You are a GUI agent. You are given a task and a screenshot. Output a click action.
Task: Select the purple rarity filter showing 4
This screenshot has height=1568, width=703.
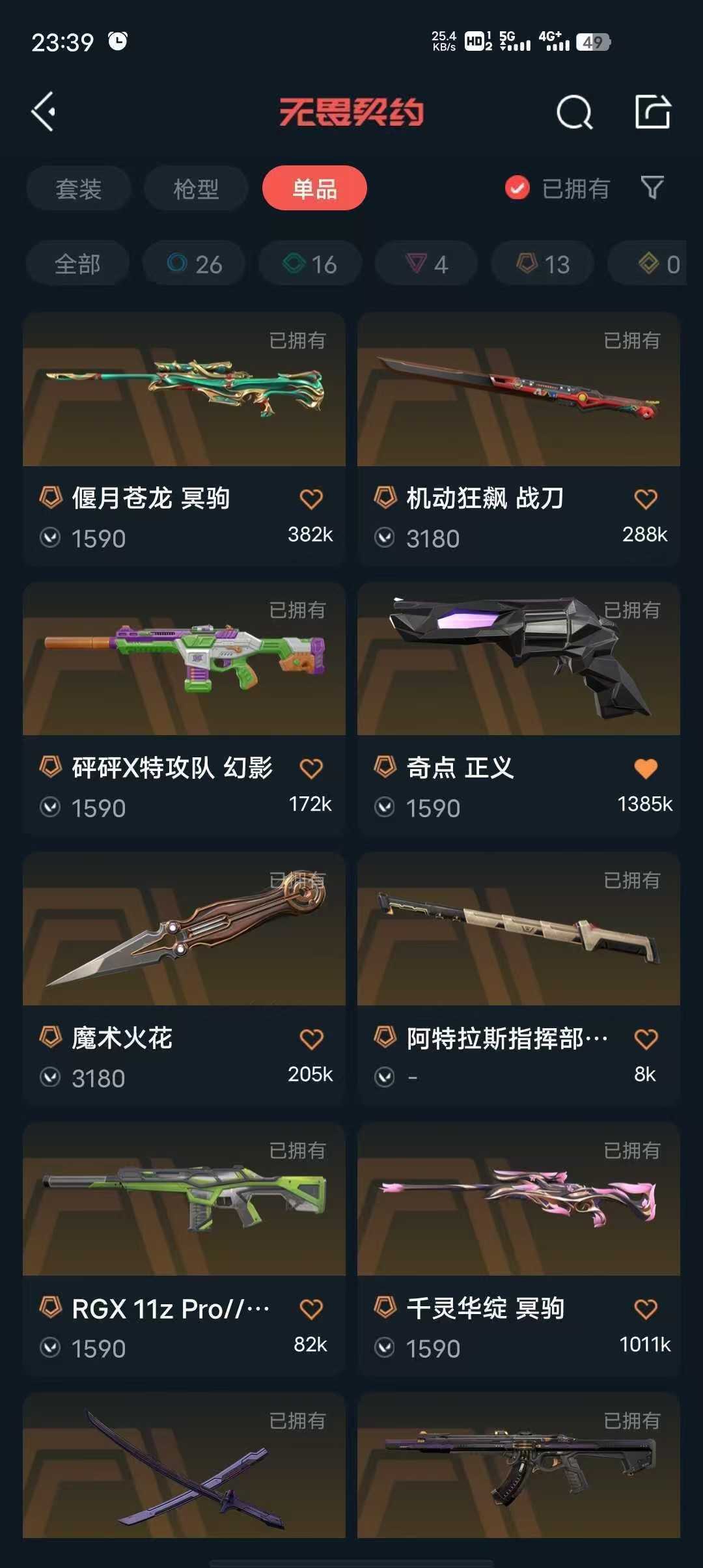click(426, 263)
